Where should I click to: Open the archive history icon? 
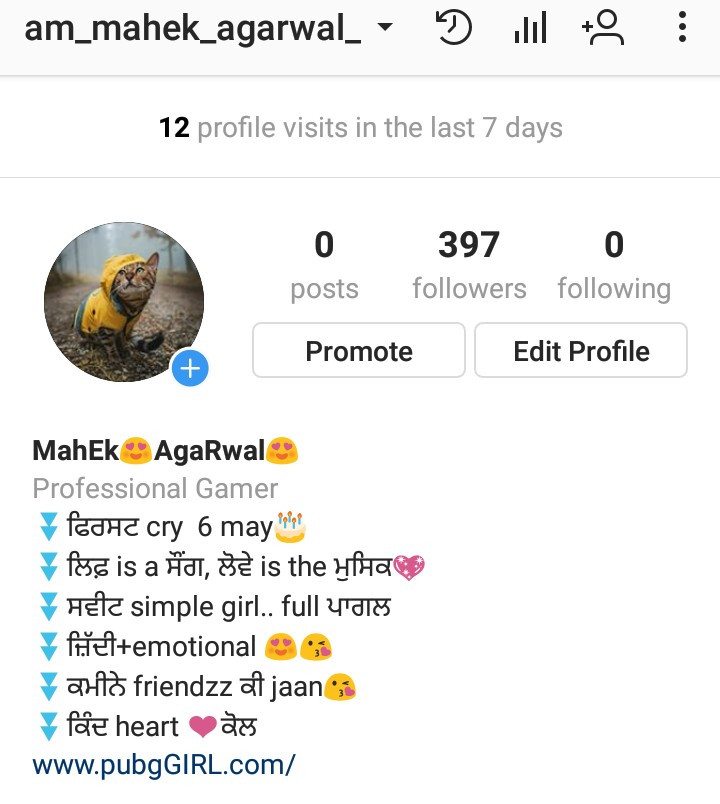point(454,28)
